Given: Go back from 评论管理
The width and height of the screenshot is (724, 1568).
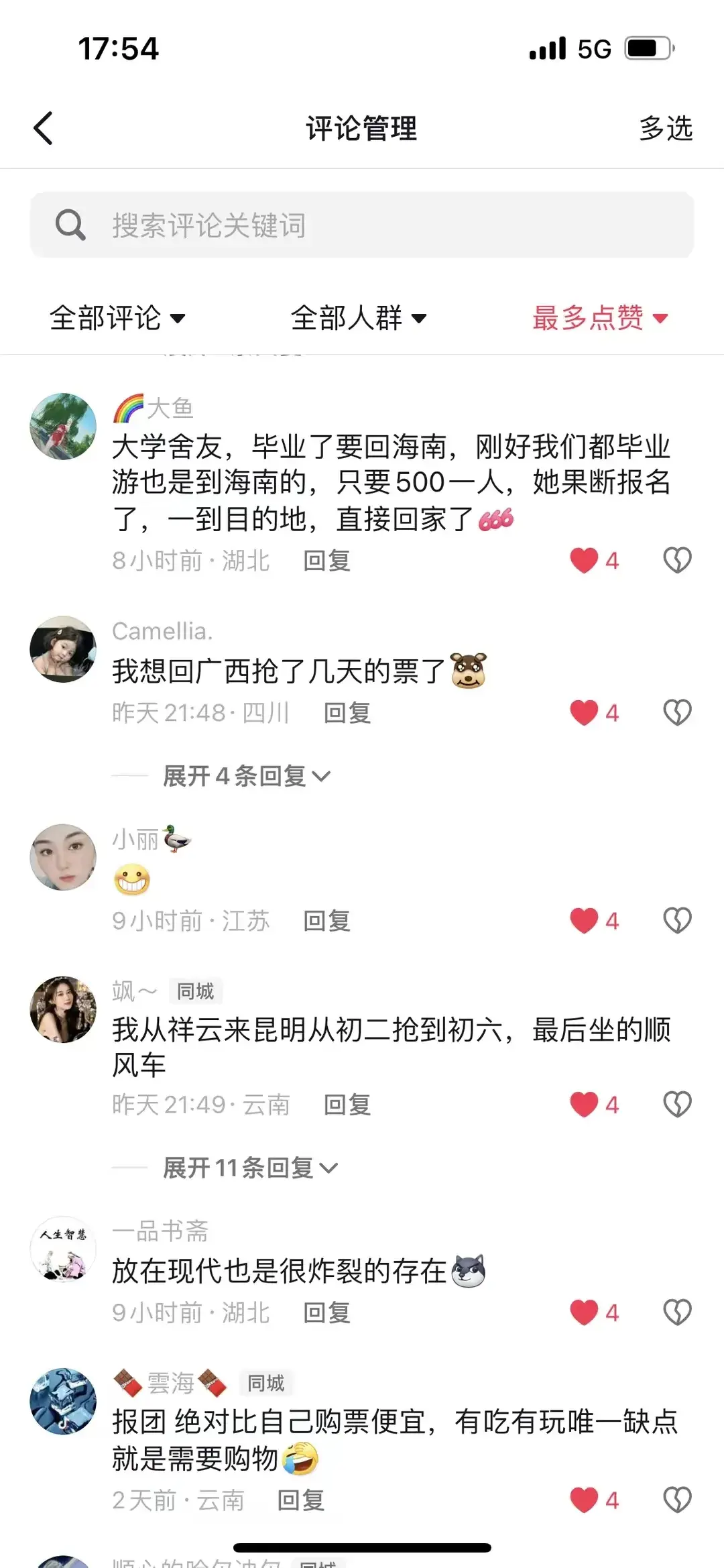Looking at the screenshot, I should pos(44,128).
